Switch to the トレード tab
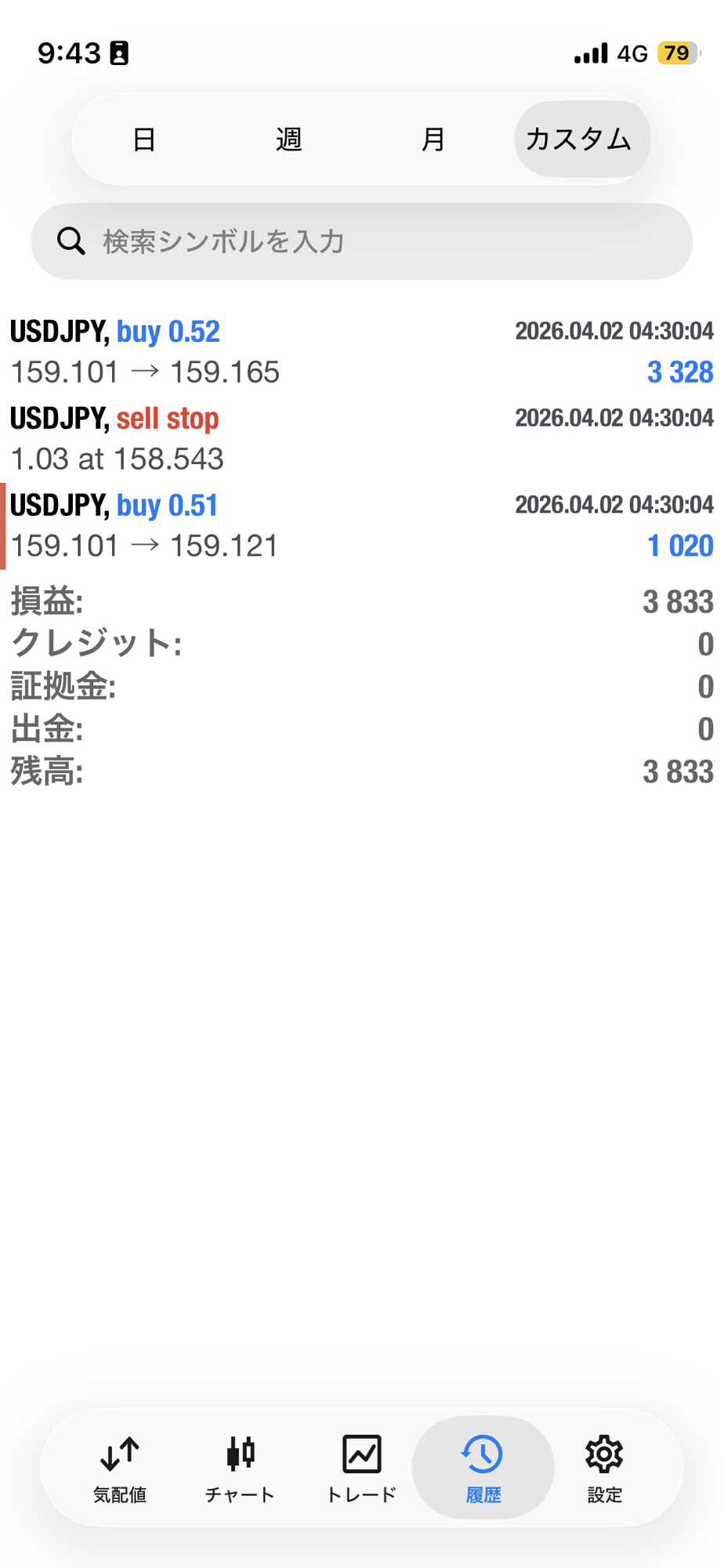 pyautogui.click(x=361, y=1468)
